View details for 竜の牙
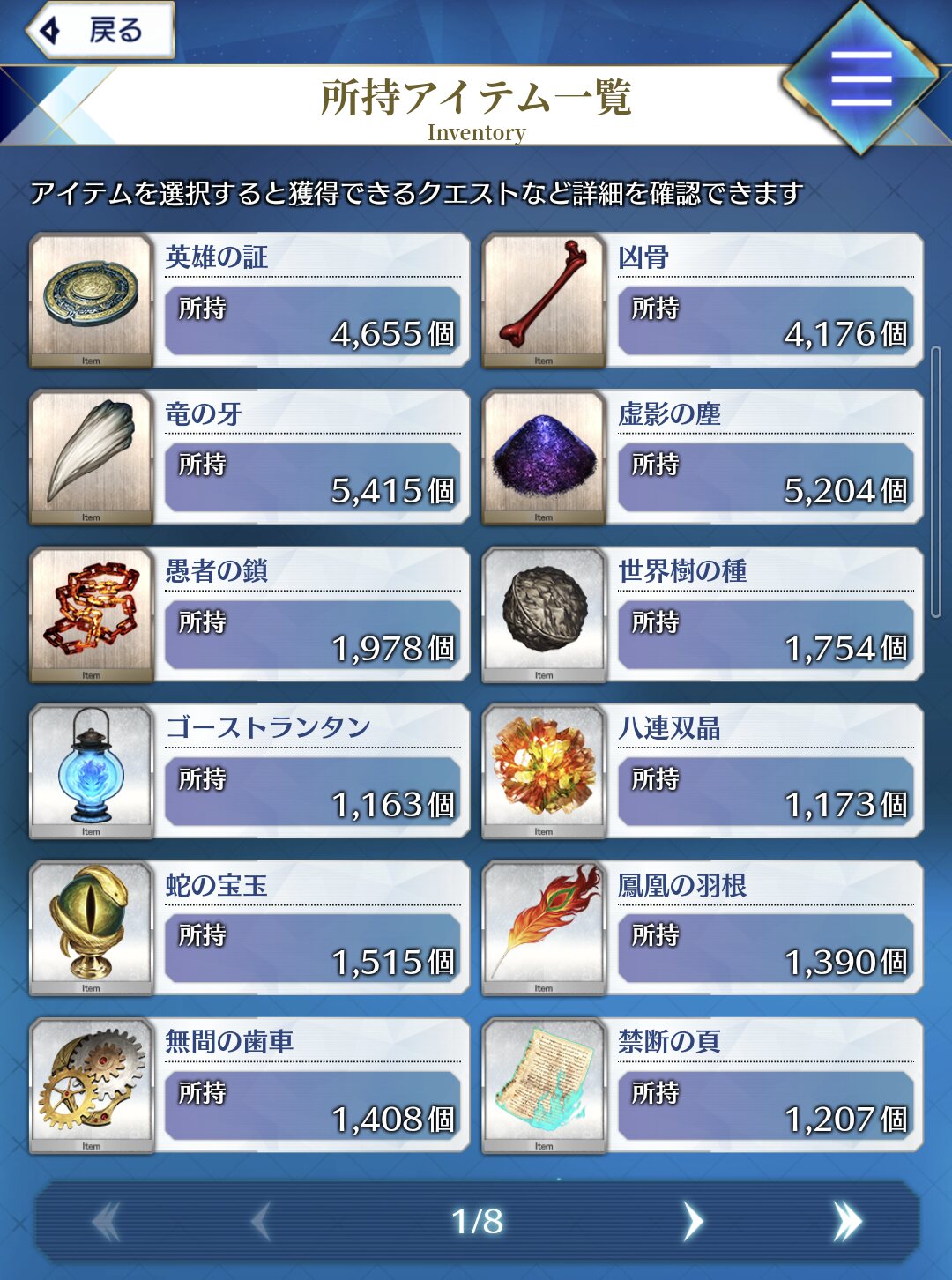The width and height of the screenshot is (952, 1280). [x=249, y=458]
